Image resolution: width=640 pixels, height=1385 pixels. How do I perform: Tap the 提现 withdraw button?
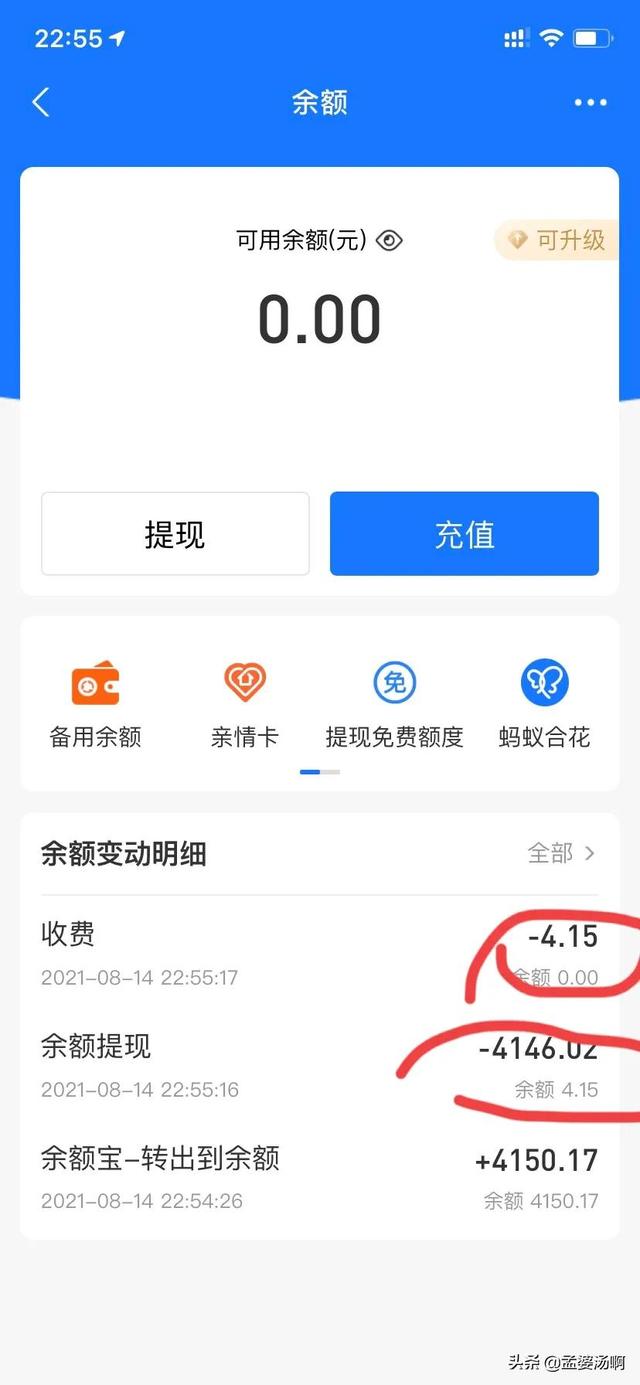pos(175,534)
